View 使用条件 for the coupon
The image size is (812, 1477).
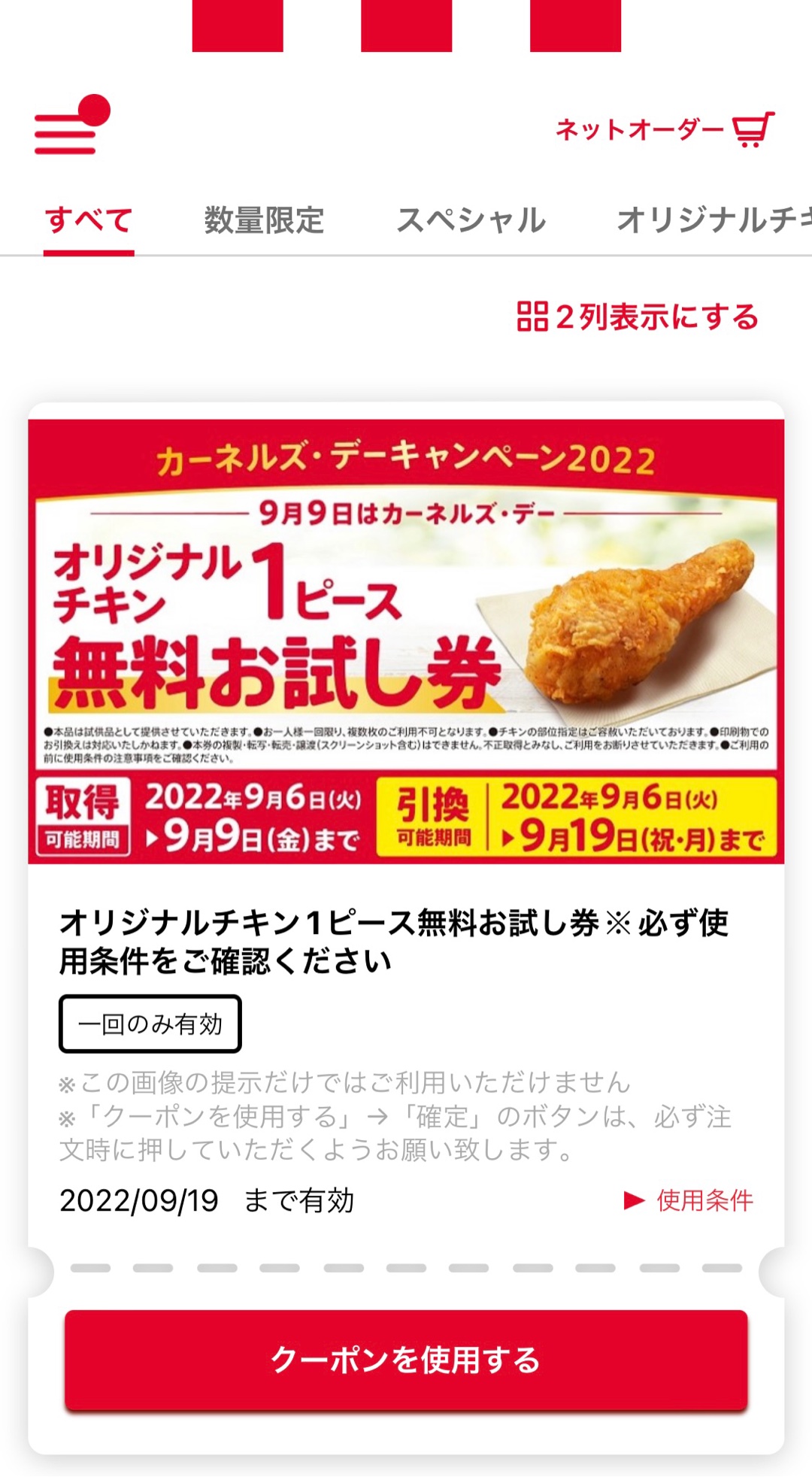pyautogui.click(x=689, y=1200)
